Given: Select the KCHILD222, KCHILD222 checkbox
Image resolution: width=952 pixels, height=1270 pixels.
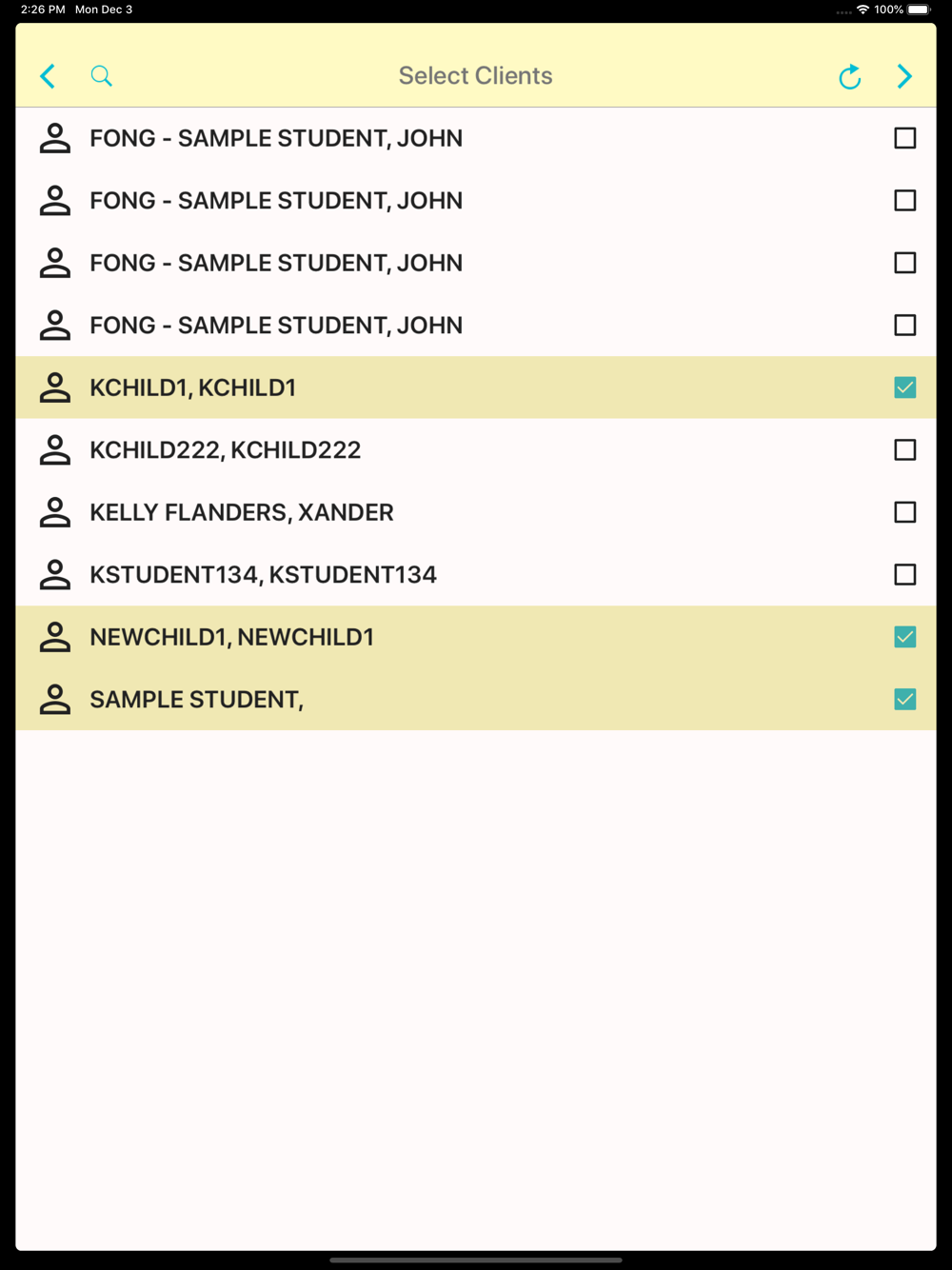Looking at the screenshot, I should point(905,450).
